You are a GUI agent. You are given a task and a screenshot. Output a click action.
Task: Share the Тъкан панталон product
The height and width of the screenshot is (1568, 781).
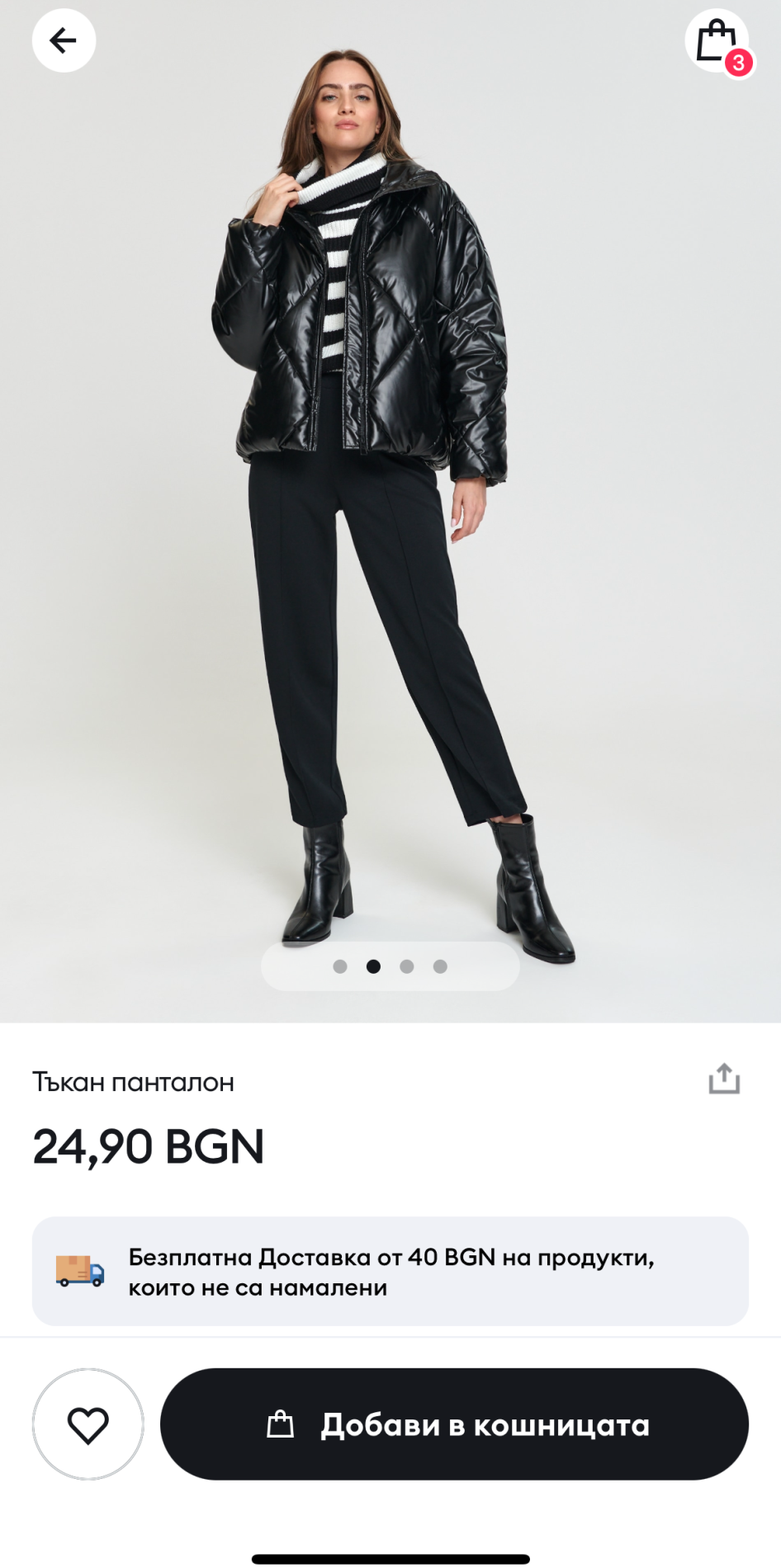(724, 1079)
